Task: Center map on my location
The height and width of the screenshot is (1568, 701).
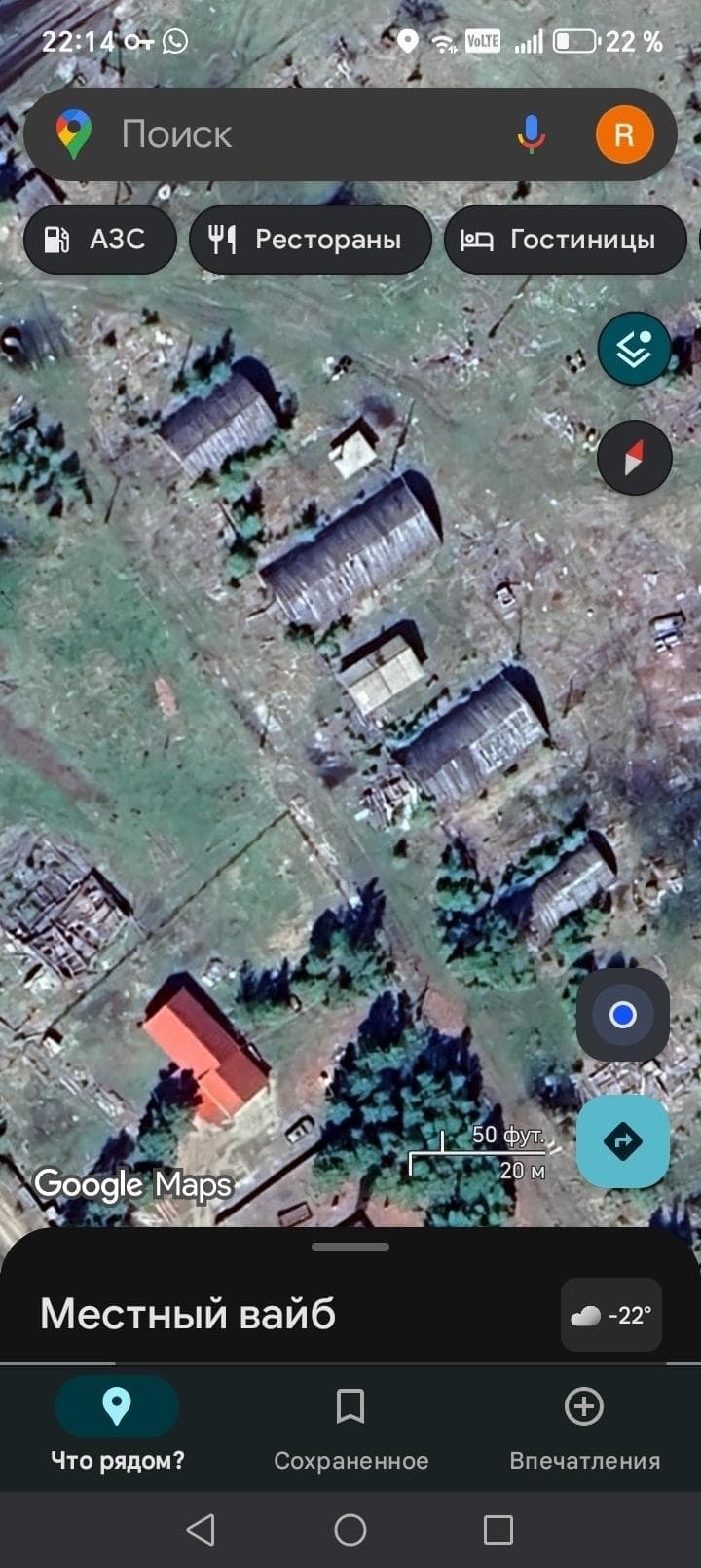Action: (623, 1015)
